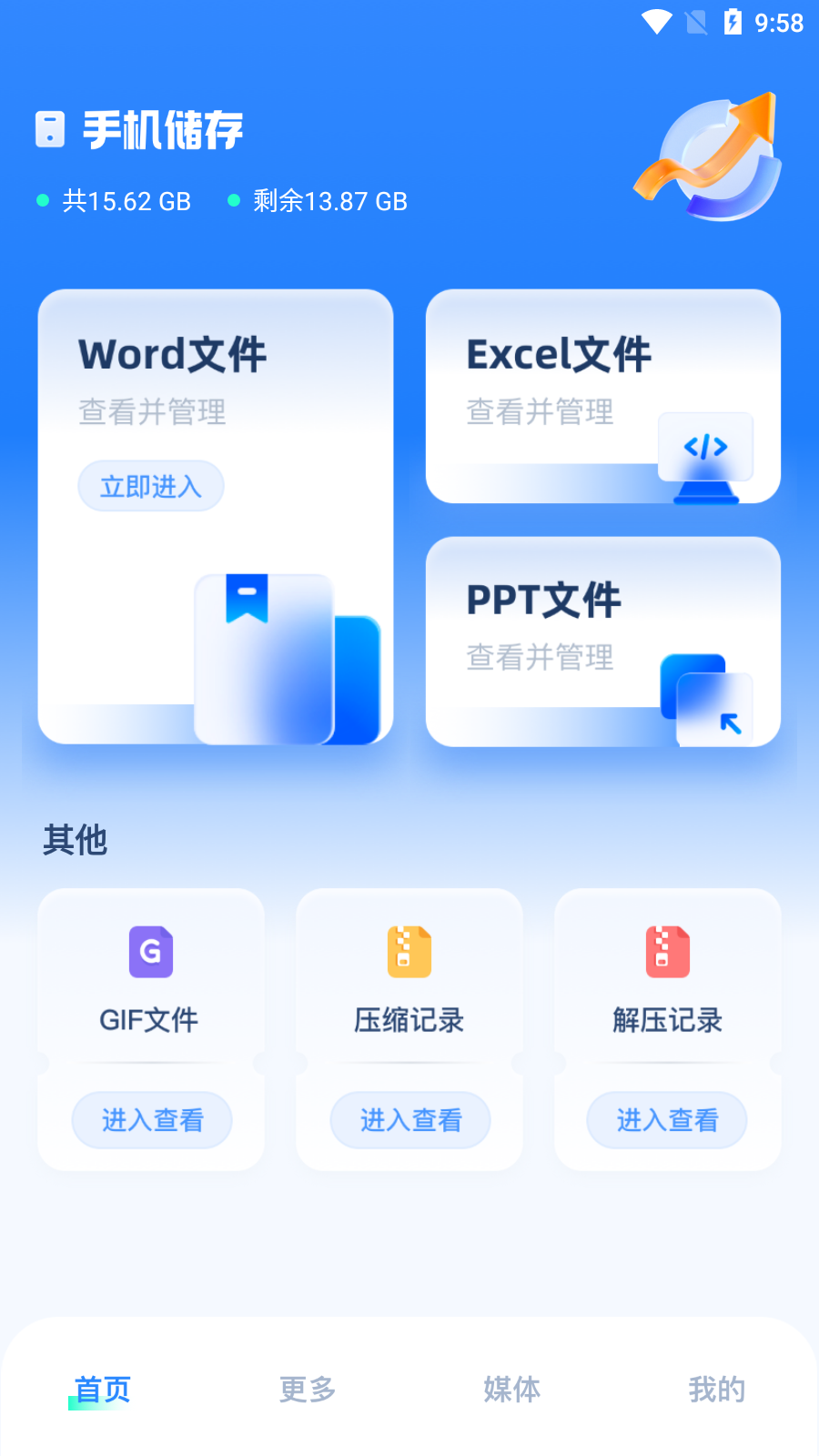The image size is (819, 1456).
Task: Select the 首页 tab
Action: tap(103, 1390)
